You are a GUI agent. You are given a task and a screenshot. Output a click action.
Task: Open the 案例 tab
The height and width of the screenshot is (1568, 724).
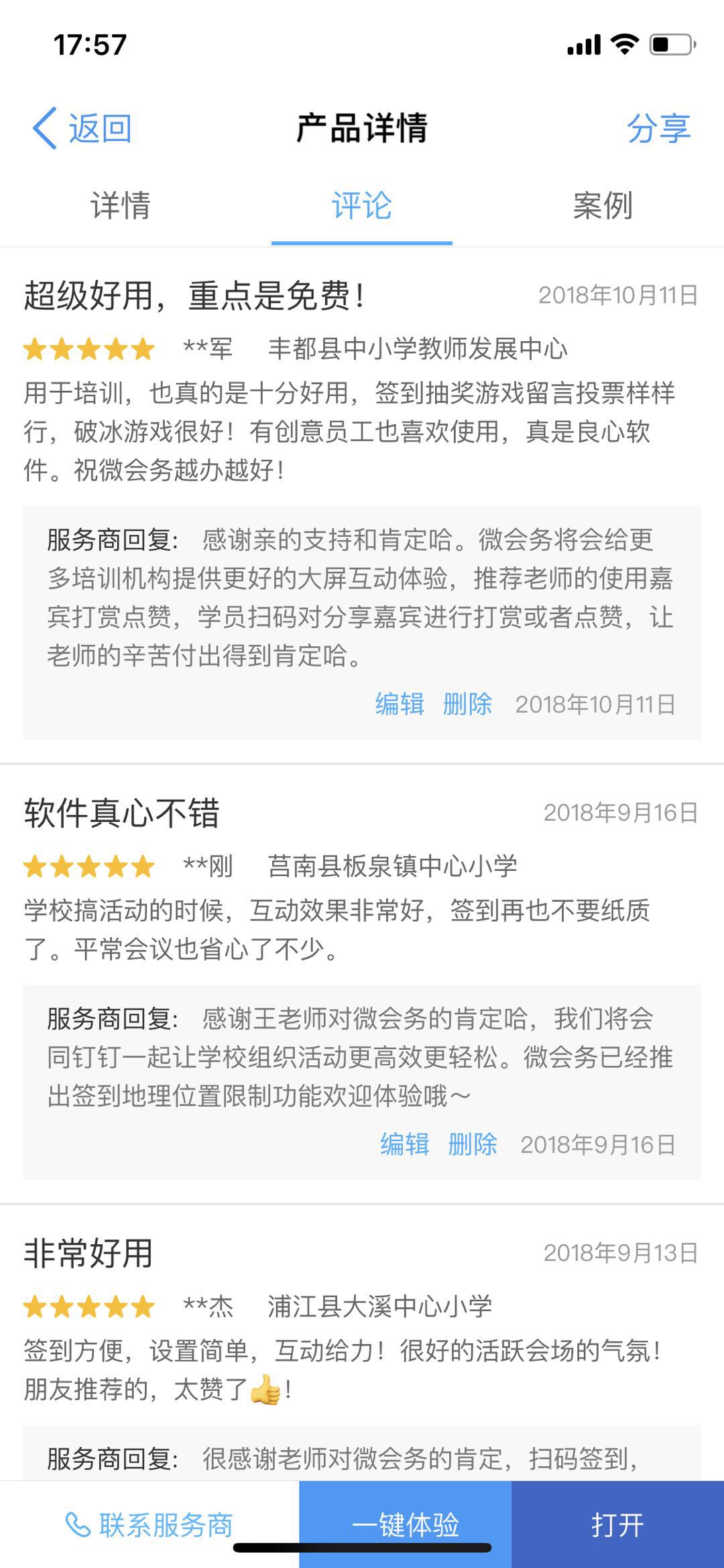(603, 205)
